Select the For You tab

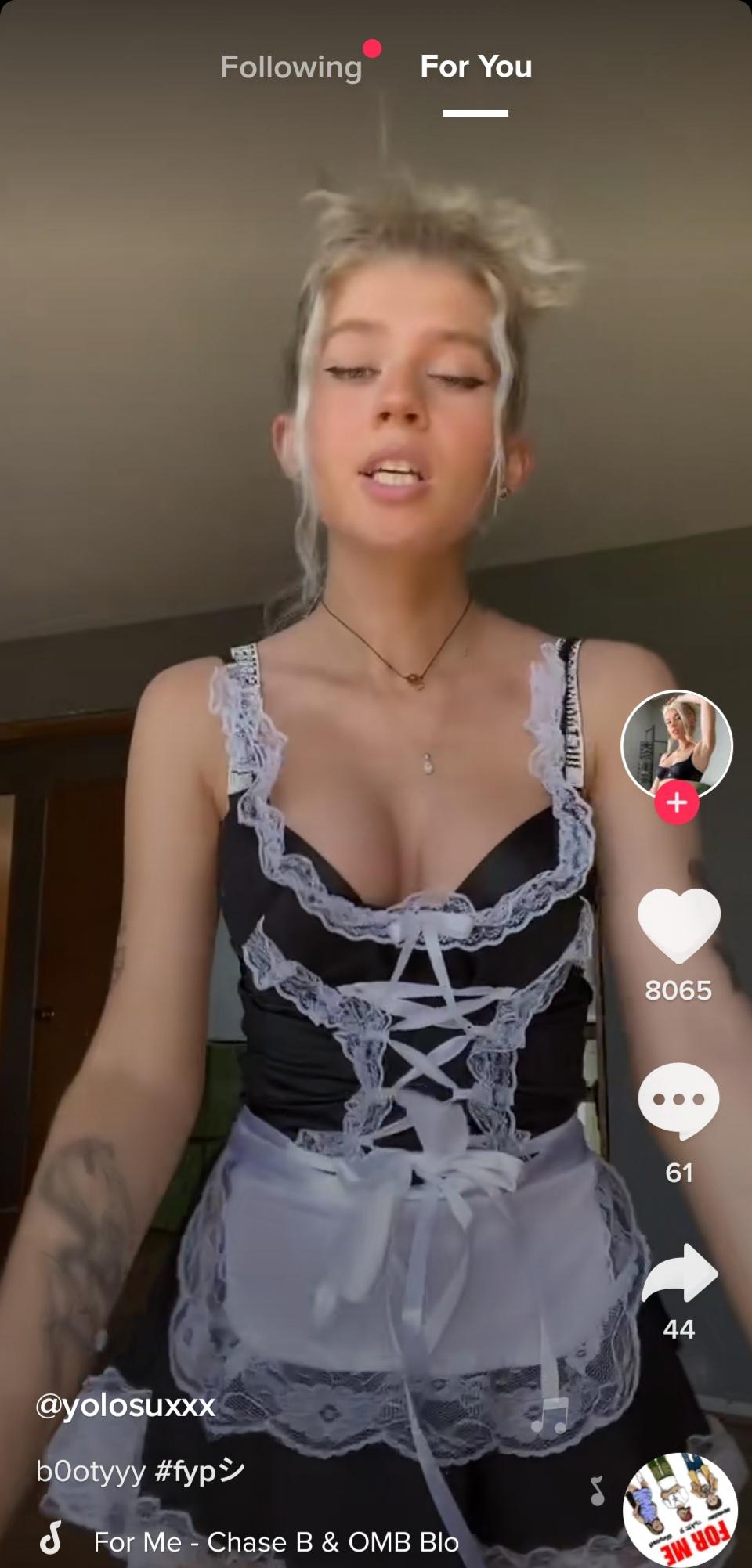[x=475, y=67]
